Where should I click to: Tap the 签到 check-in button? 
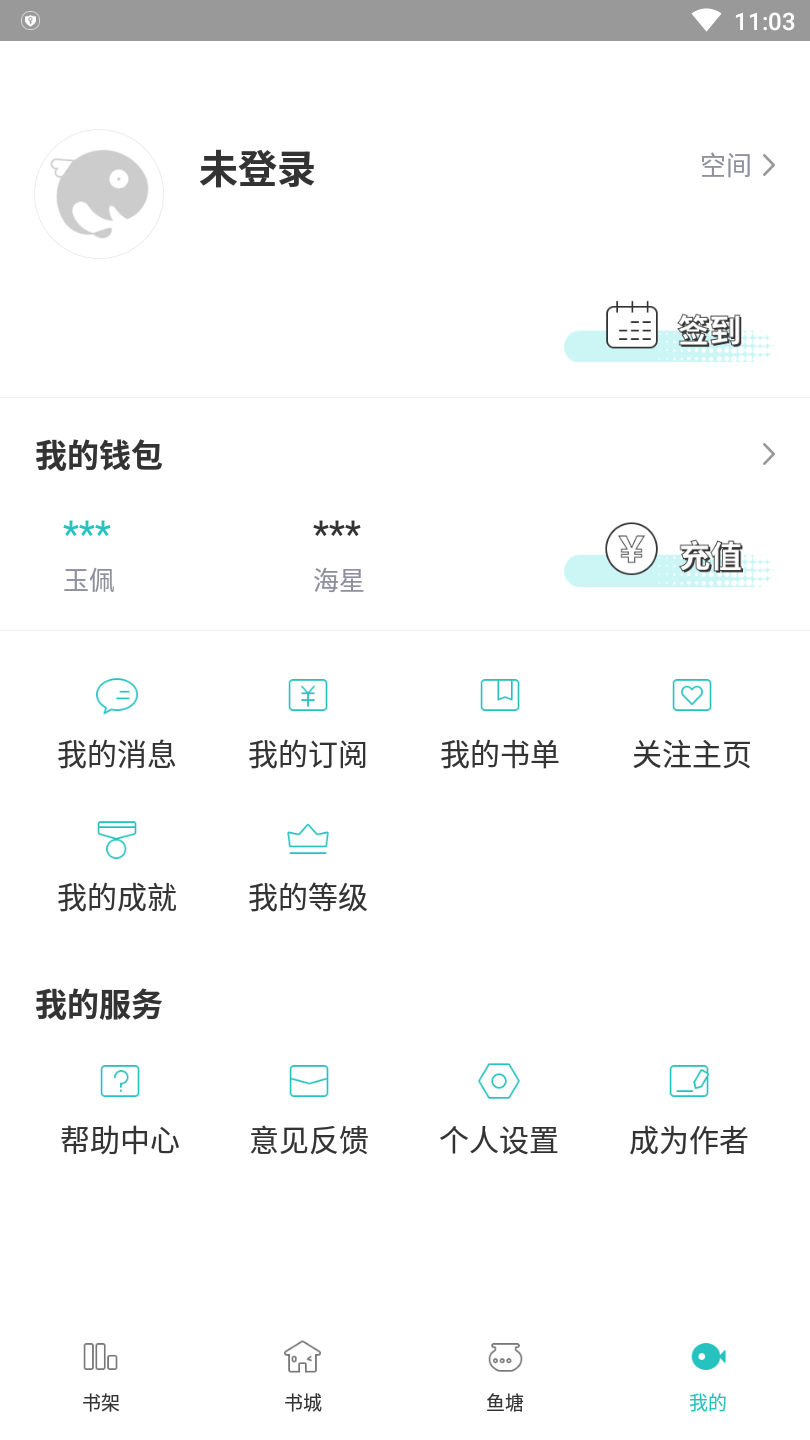pos(670,330)
